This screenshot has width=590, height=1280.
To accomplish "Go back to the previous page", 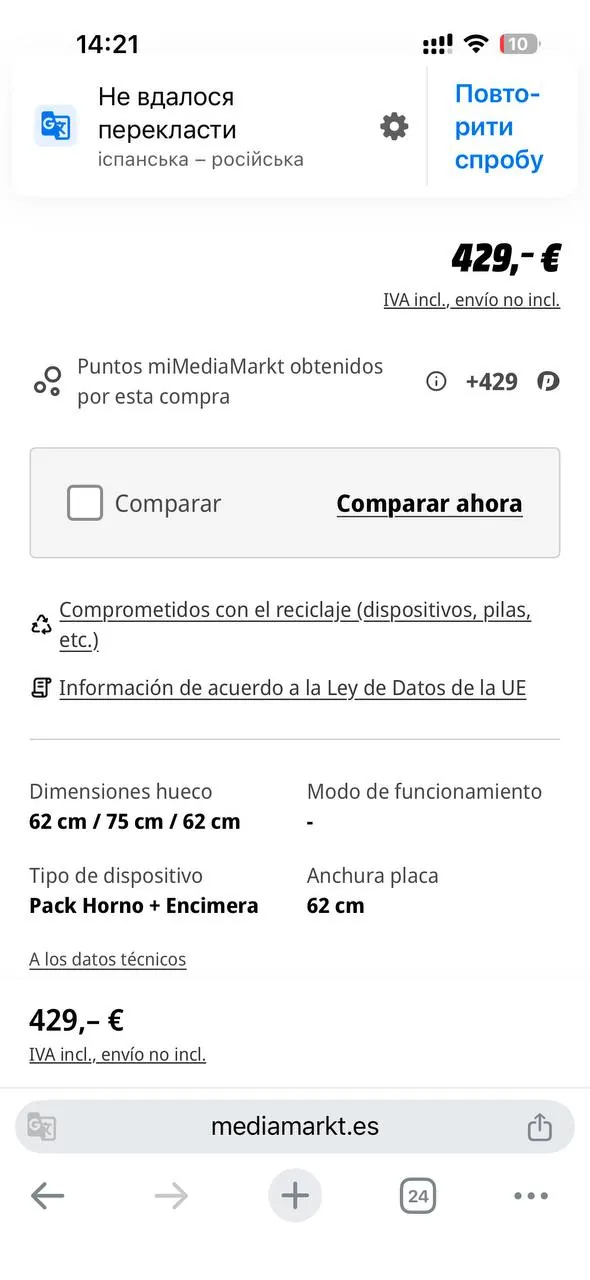I will click(x=47, y=1195).
